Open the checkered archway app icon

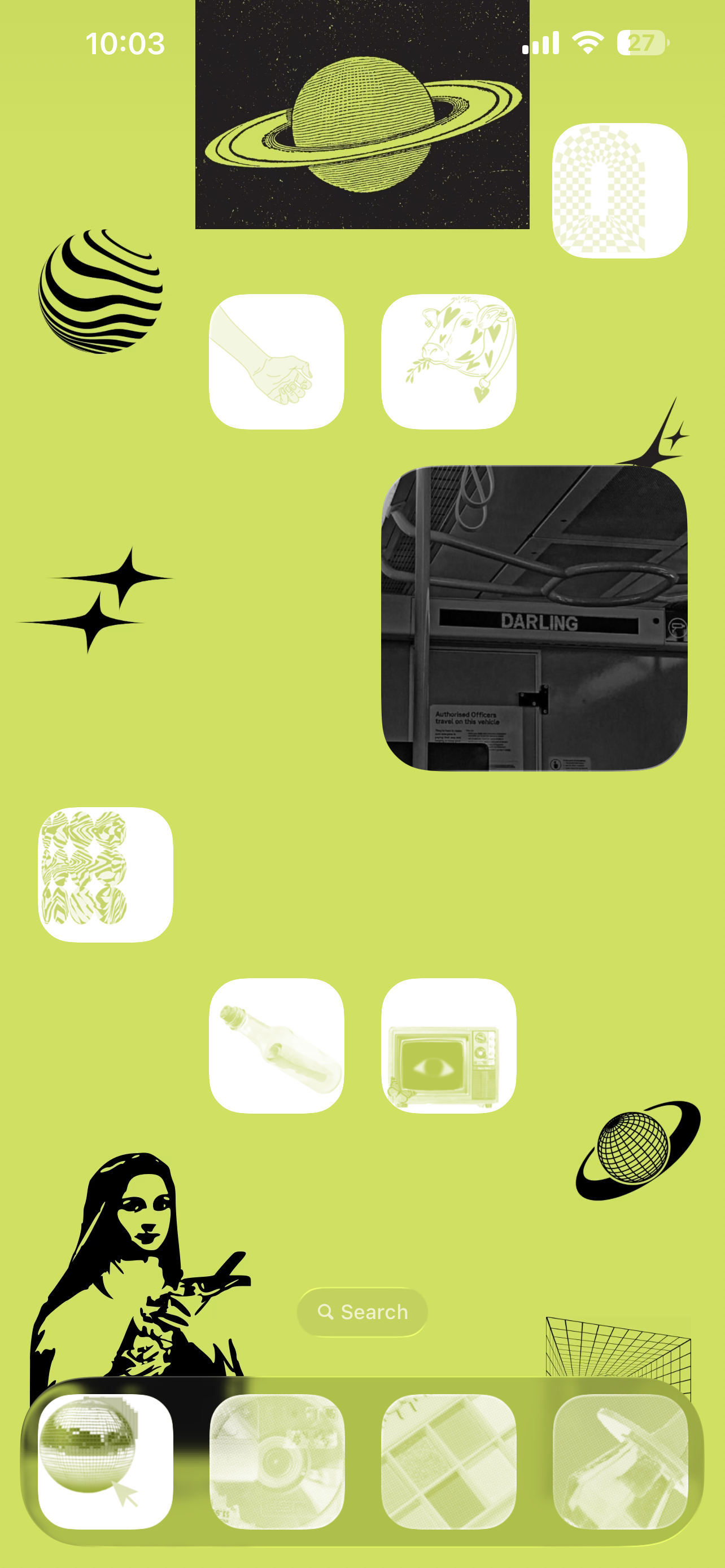pyautogui.click(x=619, y=191)
